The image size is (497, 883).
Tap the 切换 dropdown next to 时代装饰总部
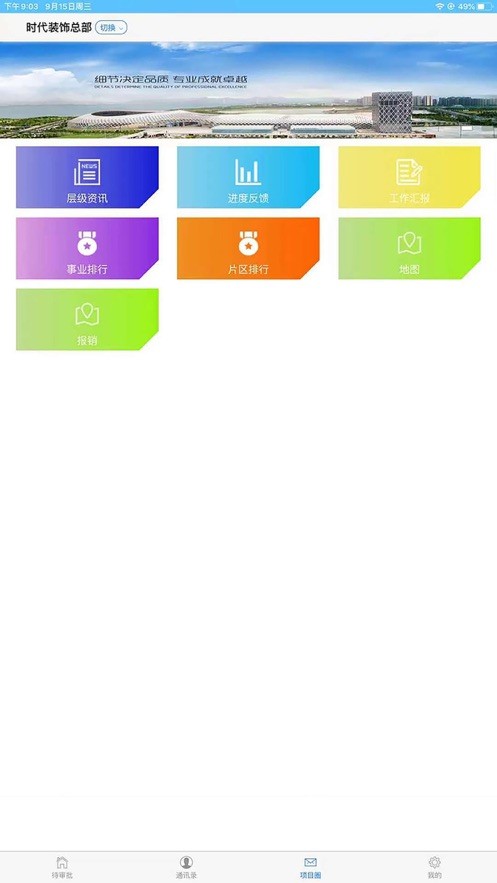point(111,28)
